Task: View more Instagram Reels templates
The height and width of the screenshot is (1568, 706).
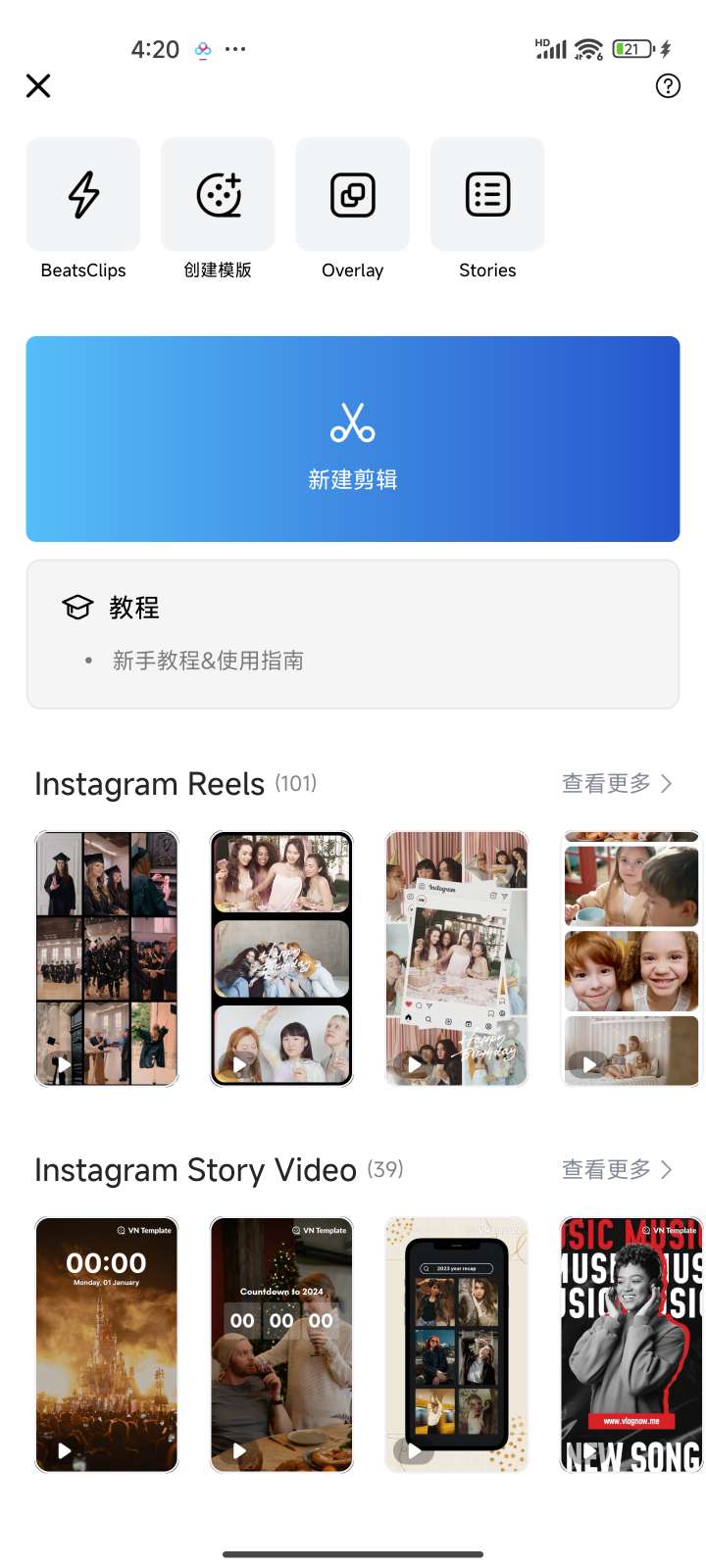Action: (616, 783)
